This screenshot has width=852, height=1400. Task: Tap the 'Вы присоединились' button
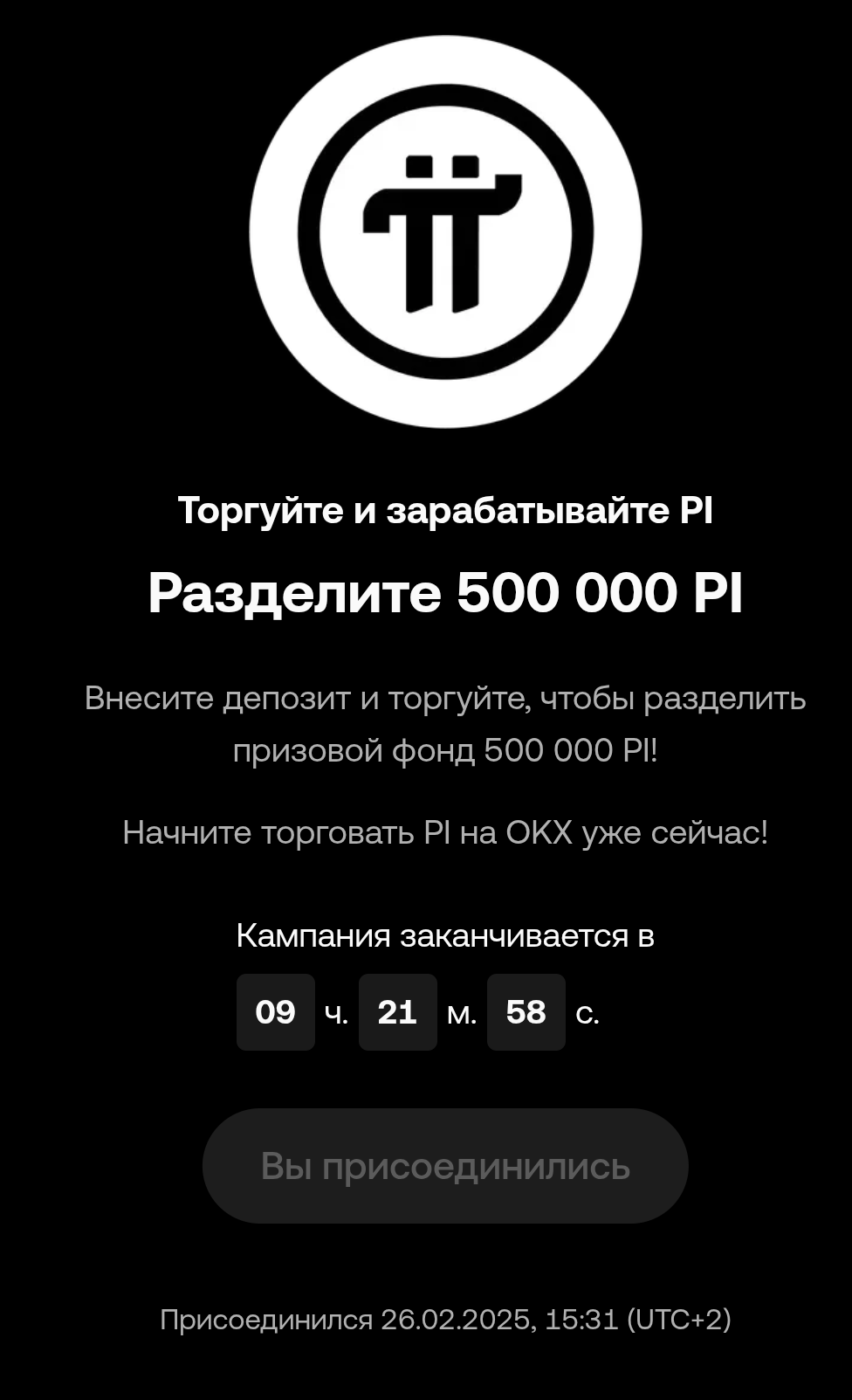445,1166
